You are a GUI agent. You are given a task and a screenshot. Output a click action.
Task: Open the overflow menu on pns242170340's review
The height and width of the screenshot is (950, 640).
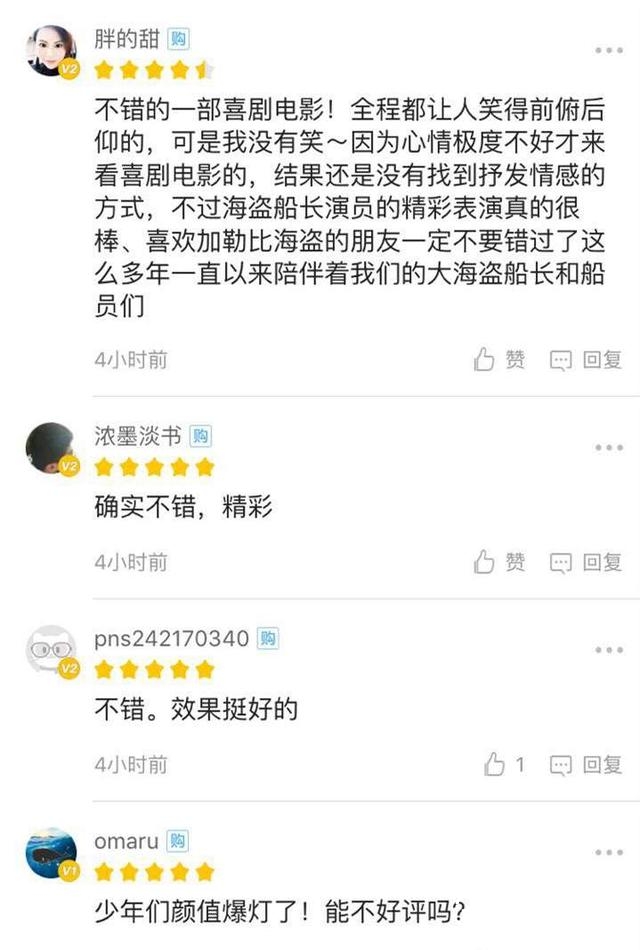(x=609, y=650)
